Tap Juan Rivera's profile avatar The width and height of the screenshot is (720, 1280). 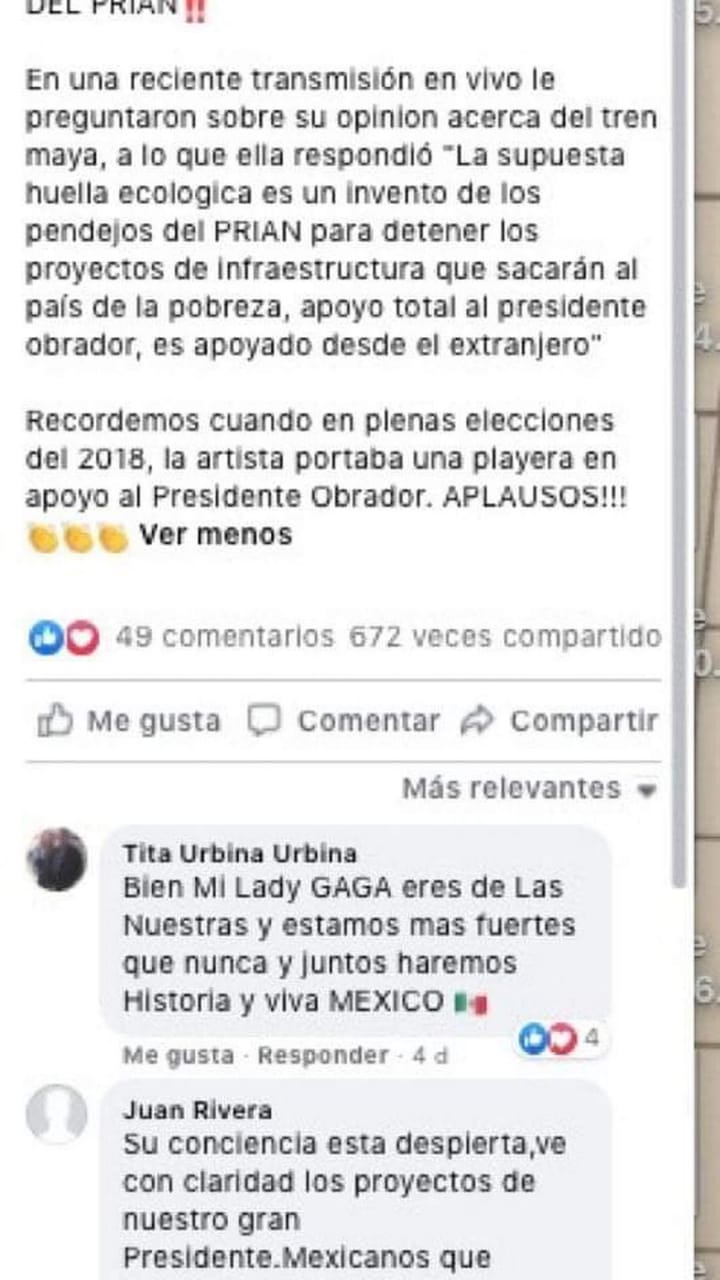click(56, 1114)
